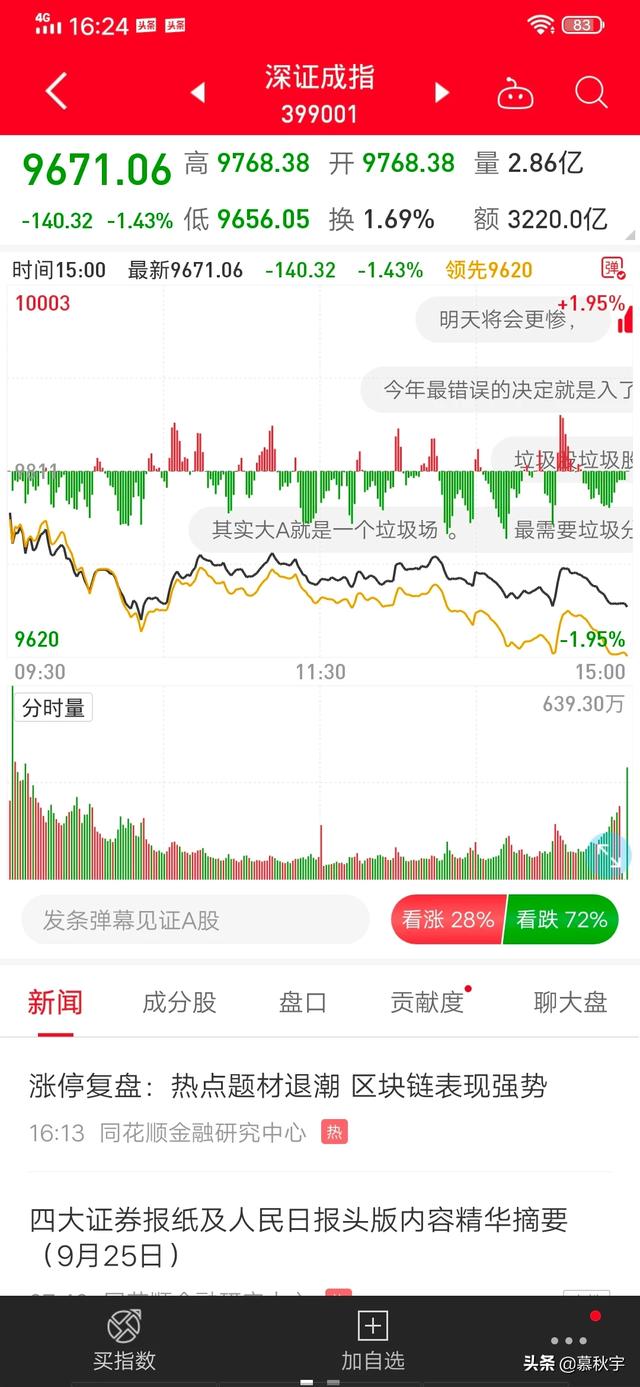Open the 贡献度 tab
The width and height of the screenshot is (640, 1387).
click(x=427, y=1002)
